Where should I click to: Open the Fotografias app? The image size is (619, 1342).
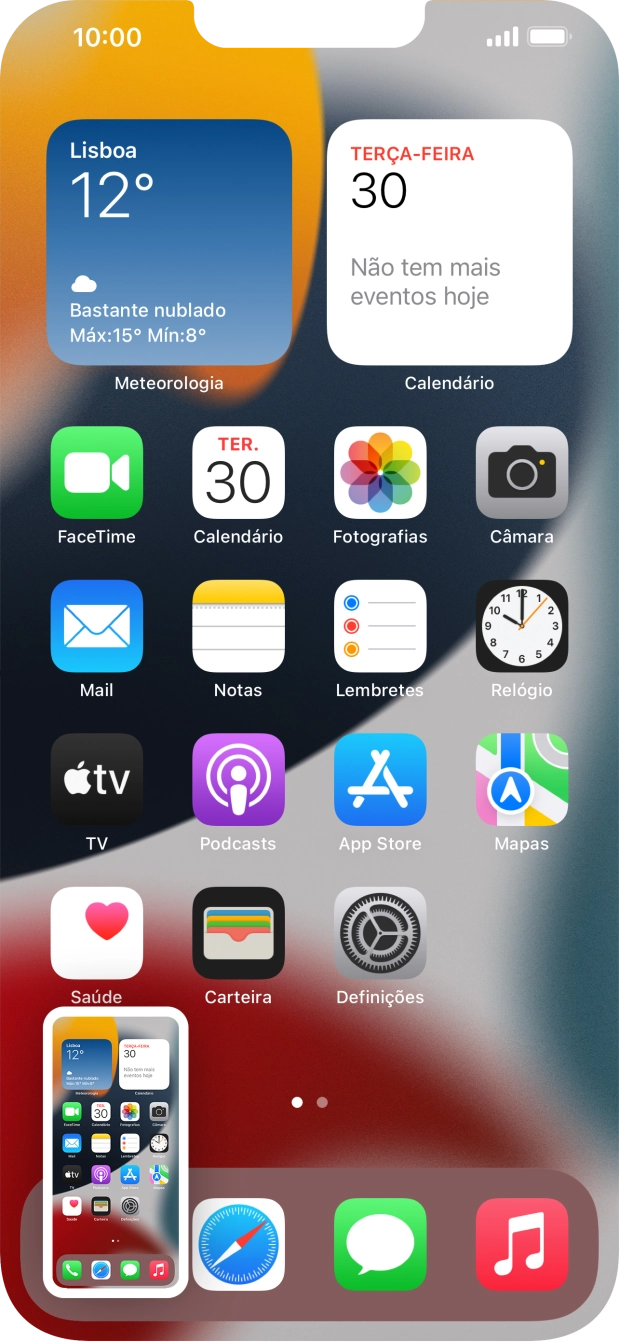pos(380,473)
